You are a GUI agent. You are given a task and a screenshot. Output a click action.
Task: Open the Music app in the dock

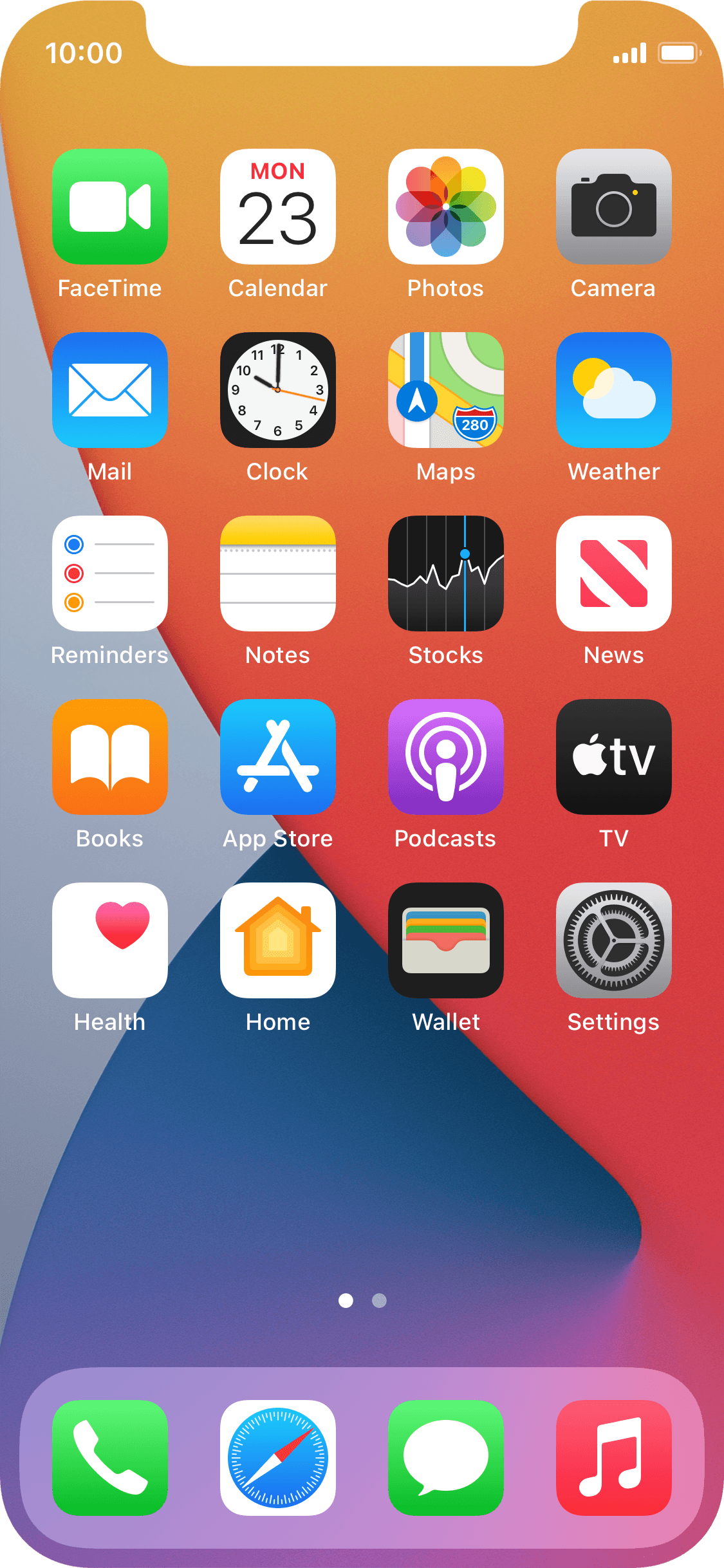click(x=614, y=1458)
